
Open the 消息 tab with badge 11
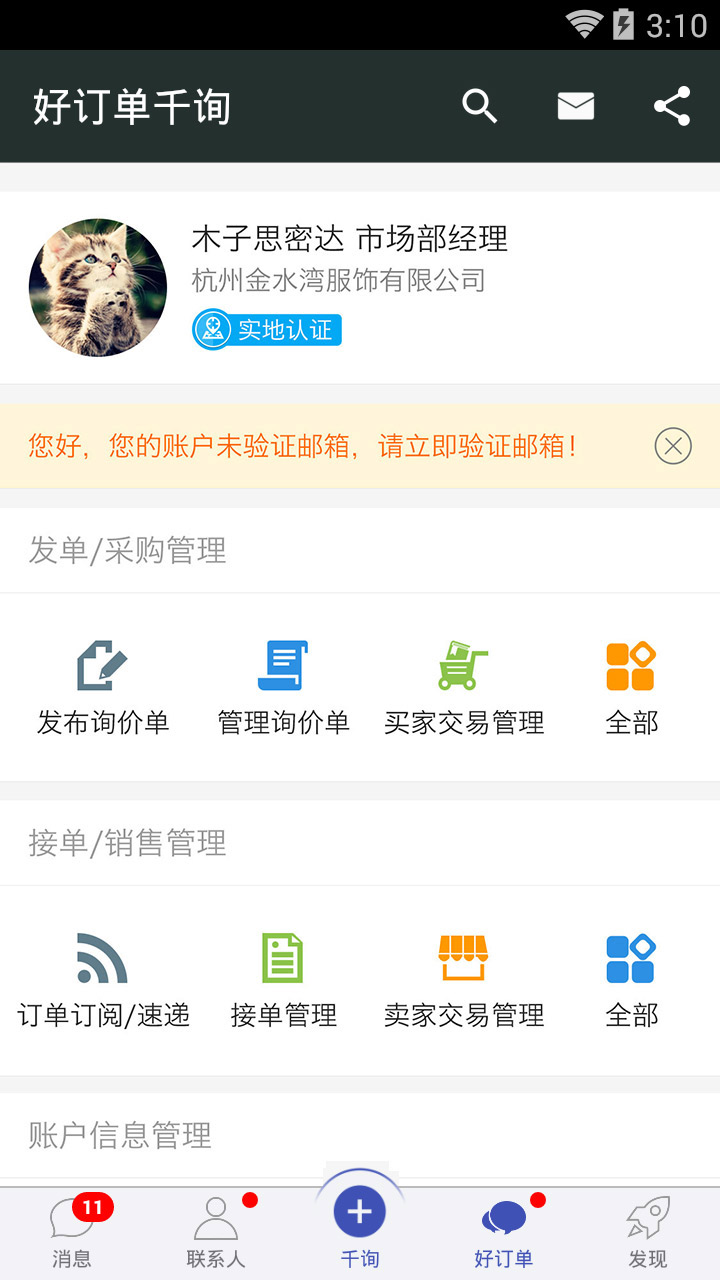71,1230
